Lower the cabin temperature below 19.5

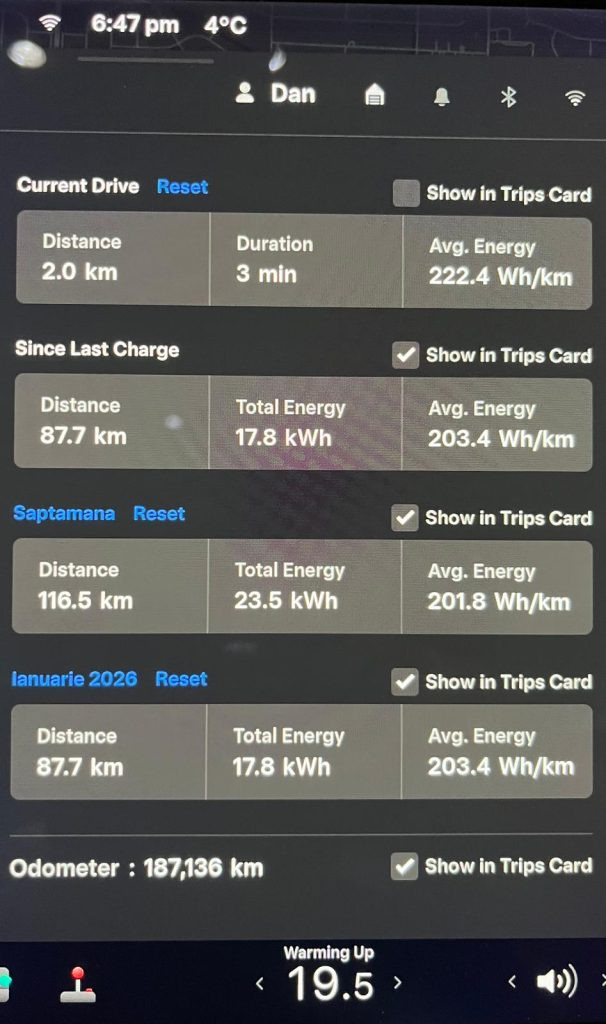pos(260,984)
